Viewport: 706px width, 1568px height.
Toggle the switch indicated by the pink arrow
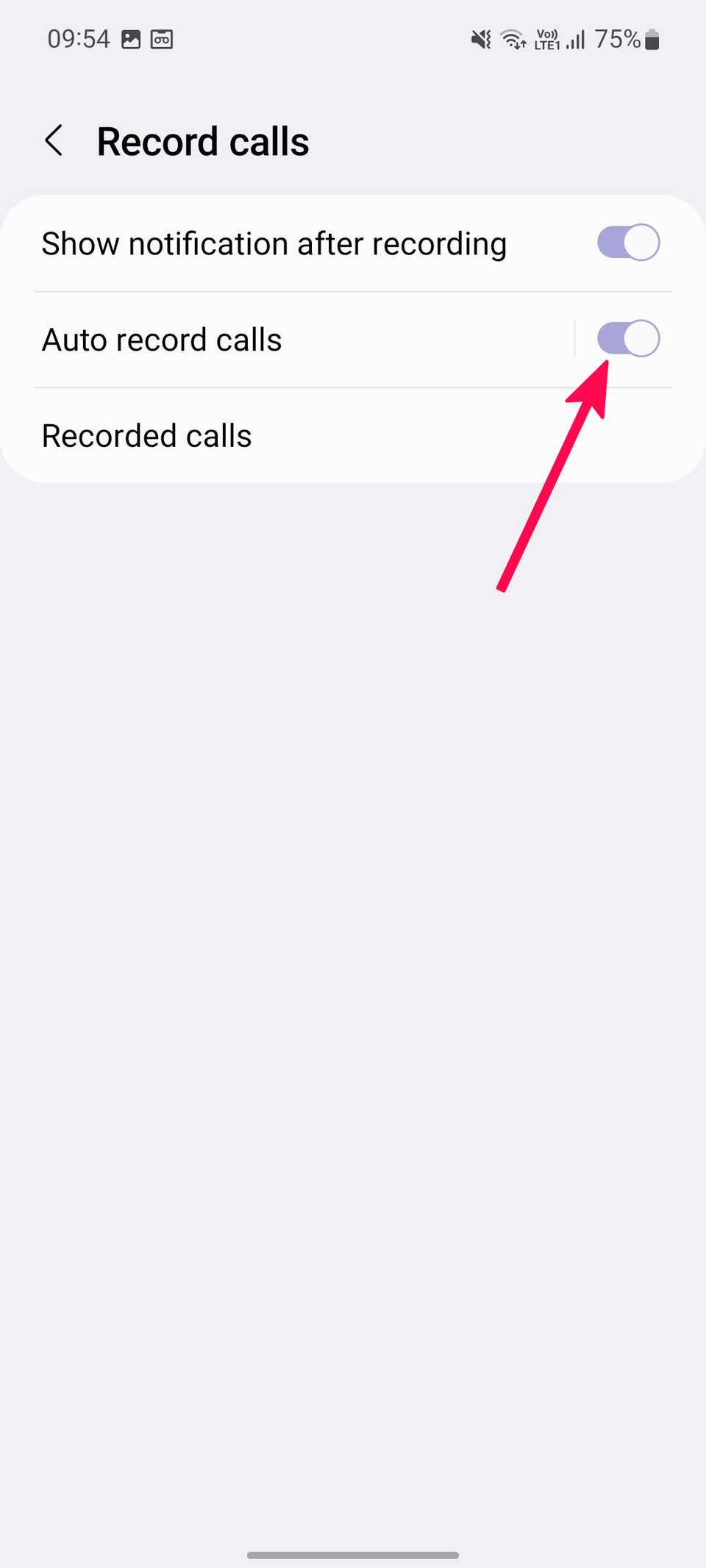(x=627, y=338)
